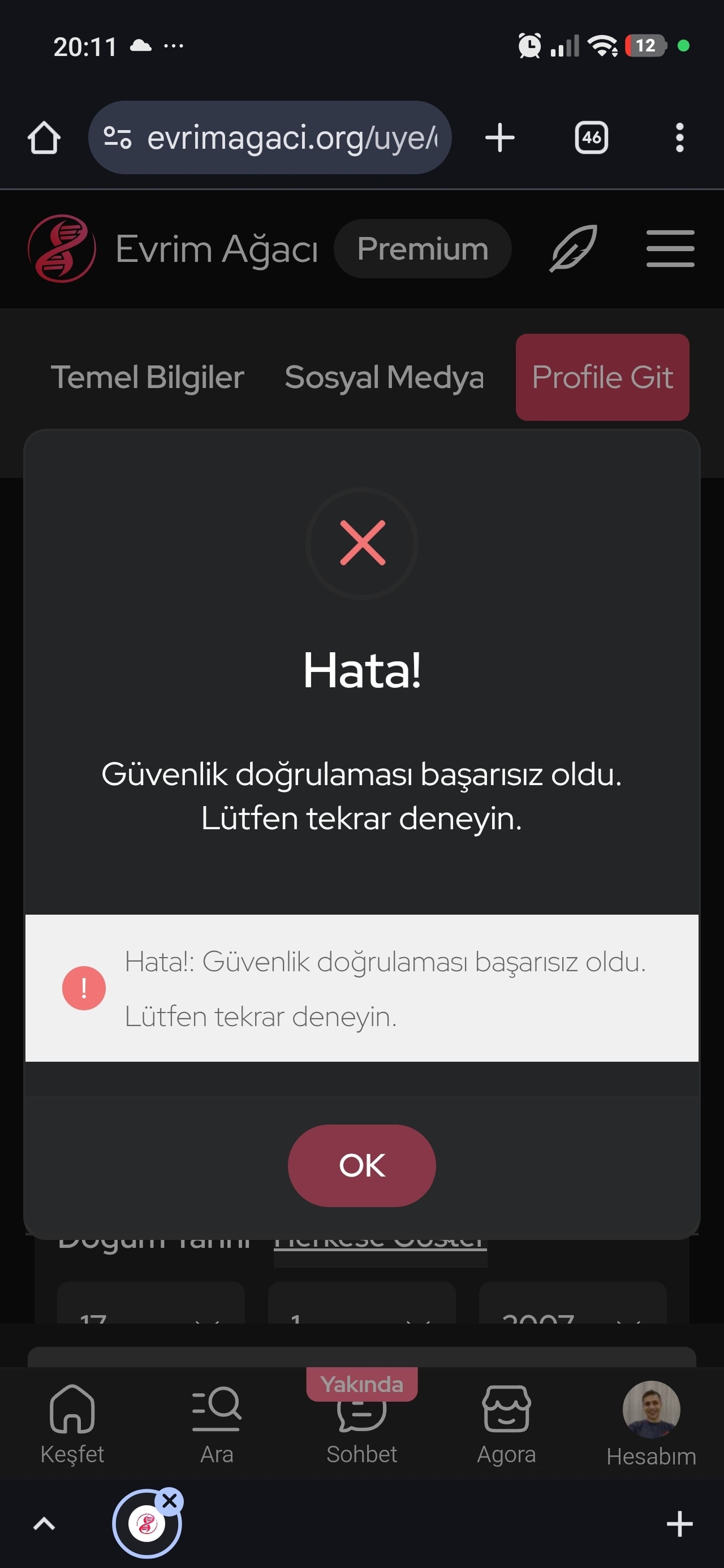This screenshot has width=724, height=1568.
Task: Close the floating Evrim Ağacı bubble
Action: [170, 1501]
